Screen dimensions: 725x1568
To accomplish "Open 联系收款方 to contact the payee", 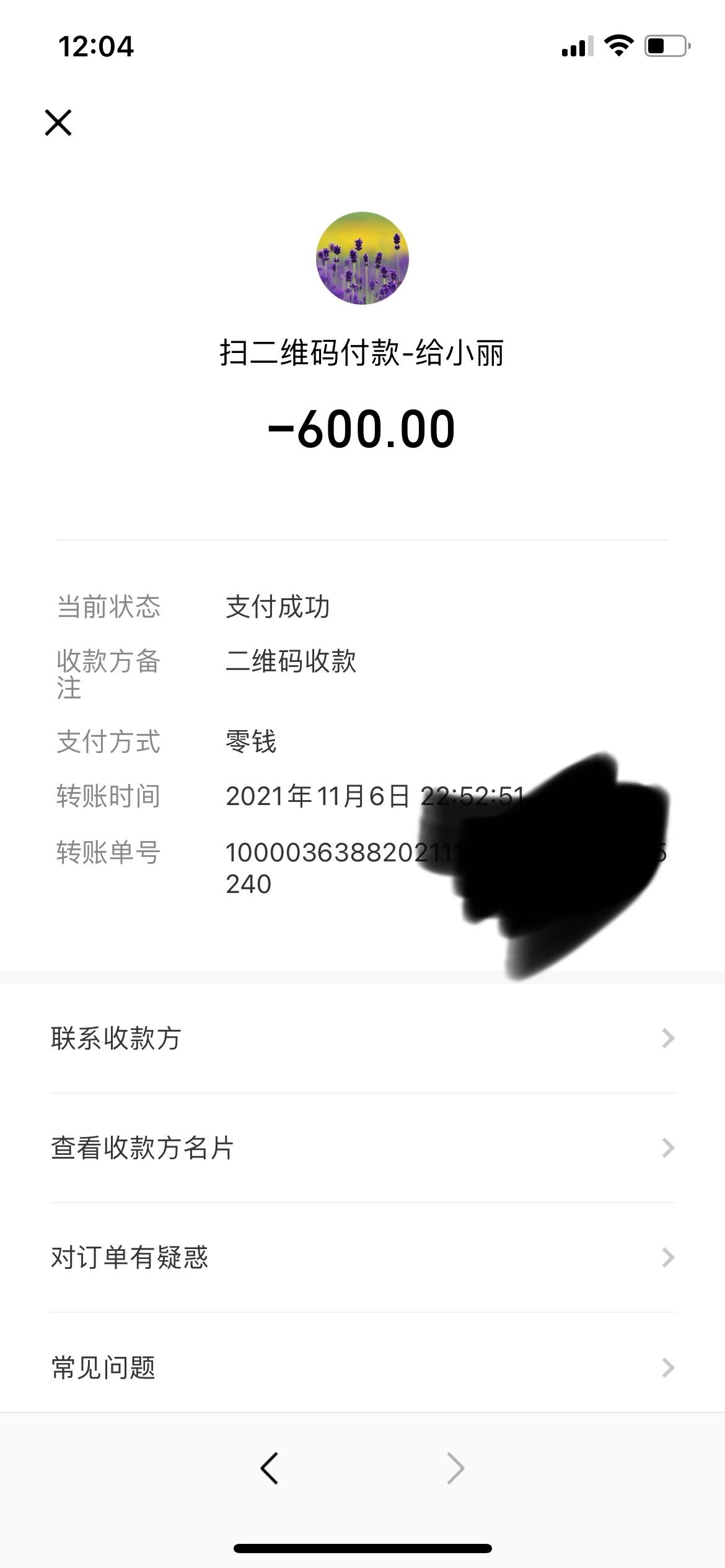I will pos(362,1039).
